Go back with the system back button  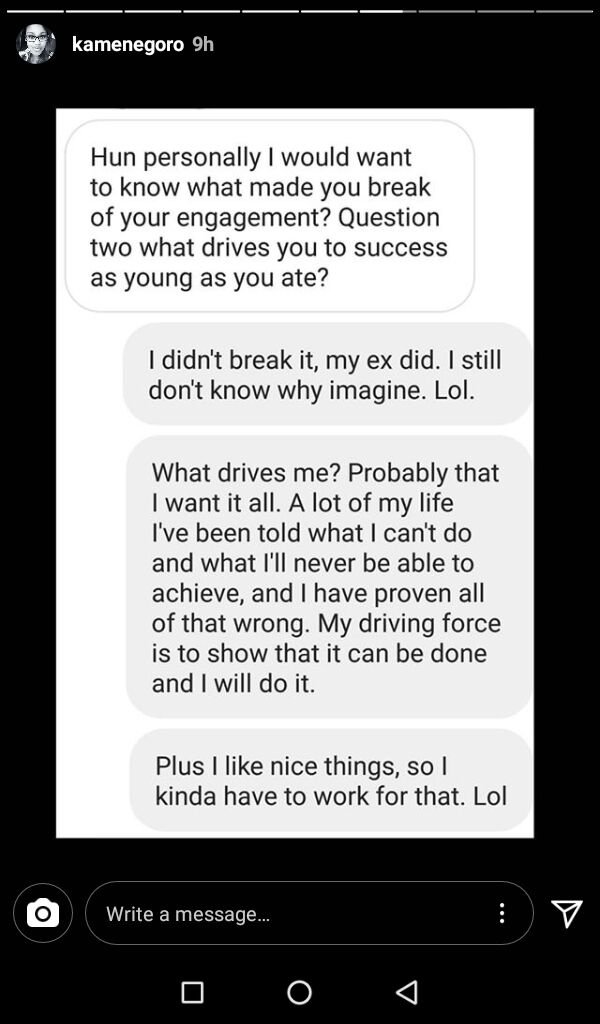point(407,993)
